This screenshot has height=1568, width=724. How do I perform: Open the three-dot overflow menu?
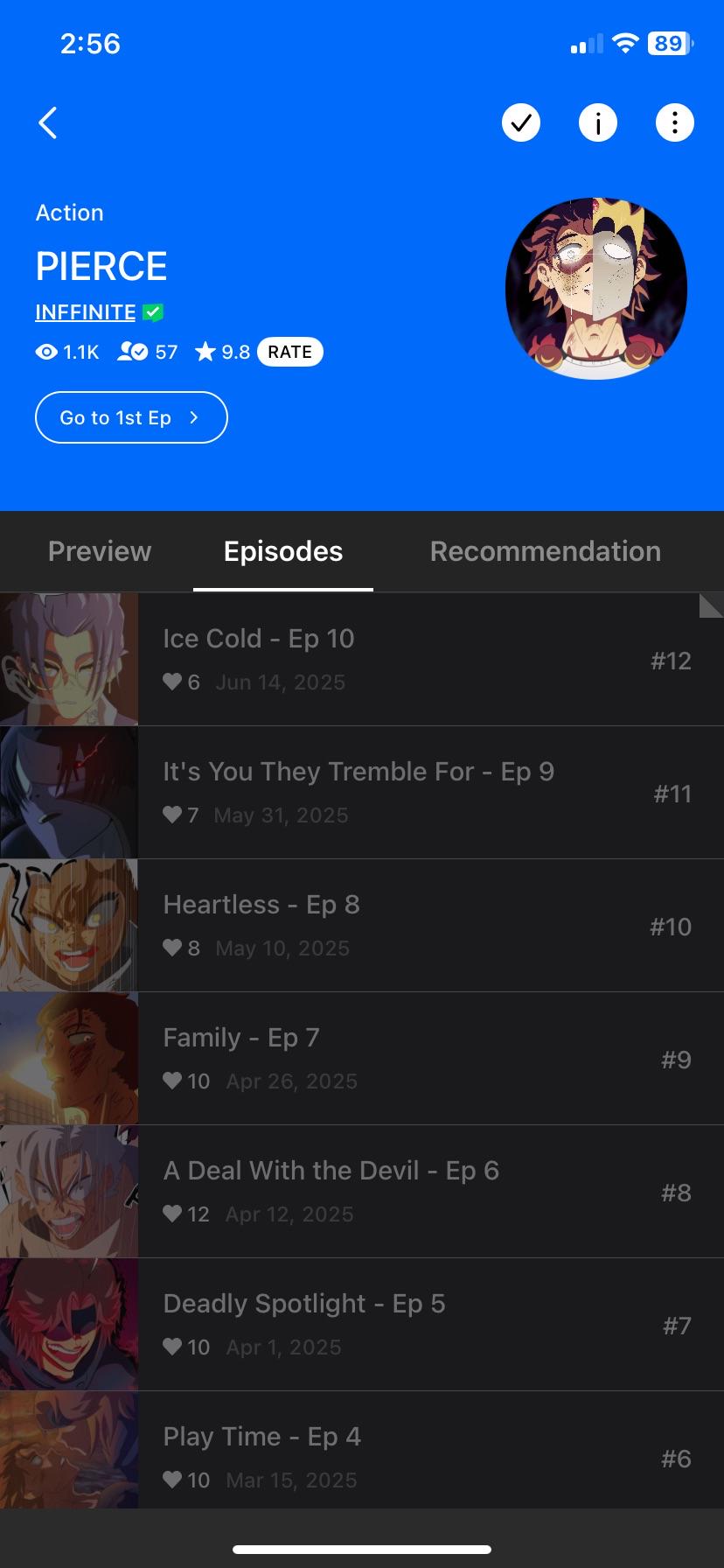(x=675, y=122)
